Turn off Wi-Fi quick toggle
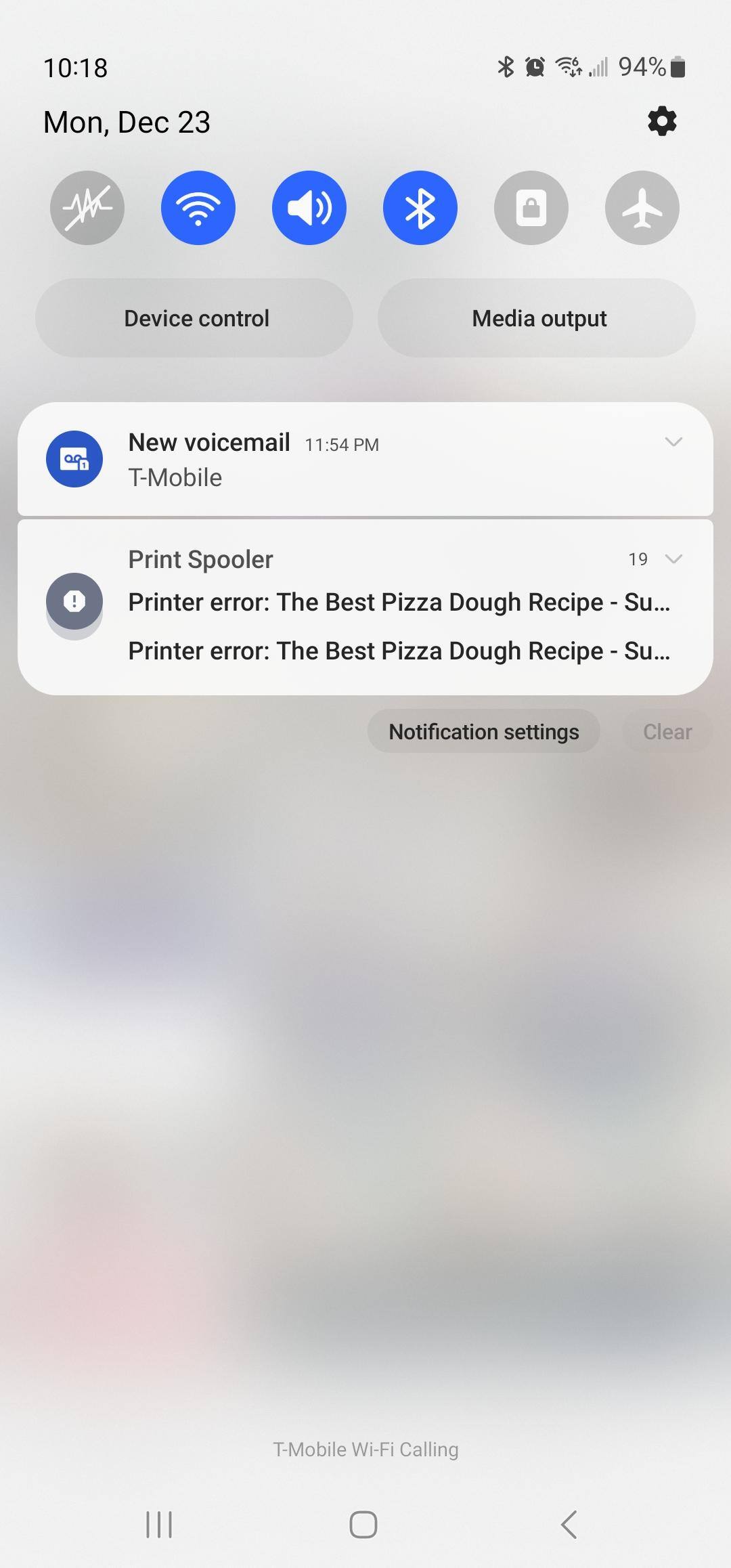 click(x=198, y=208)
